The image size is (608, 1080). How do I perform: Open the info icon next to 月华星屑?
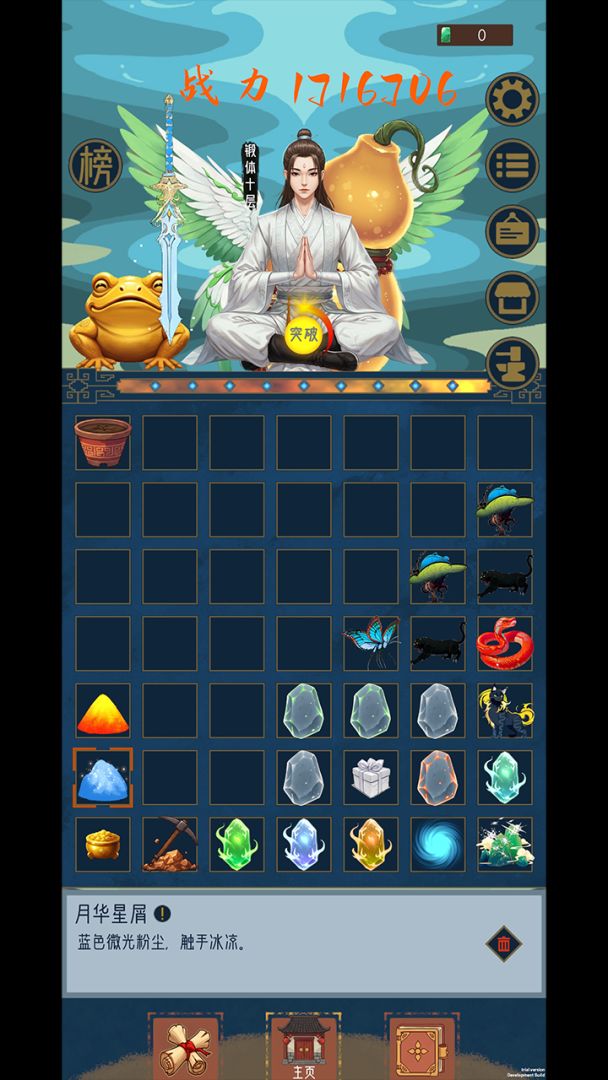click(x=163, y=913)
